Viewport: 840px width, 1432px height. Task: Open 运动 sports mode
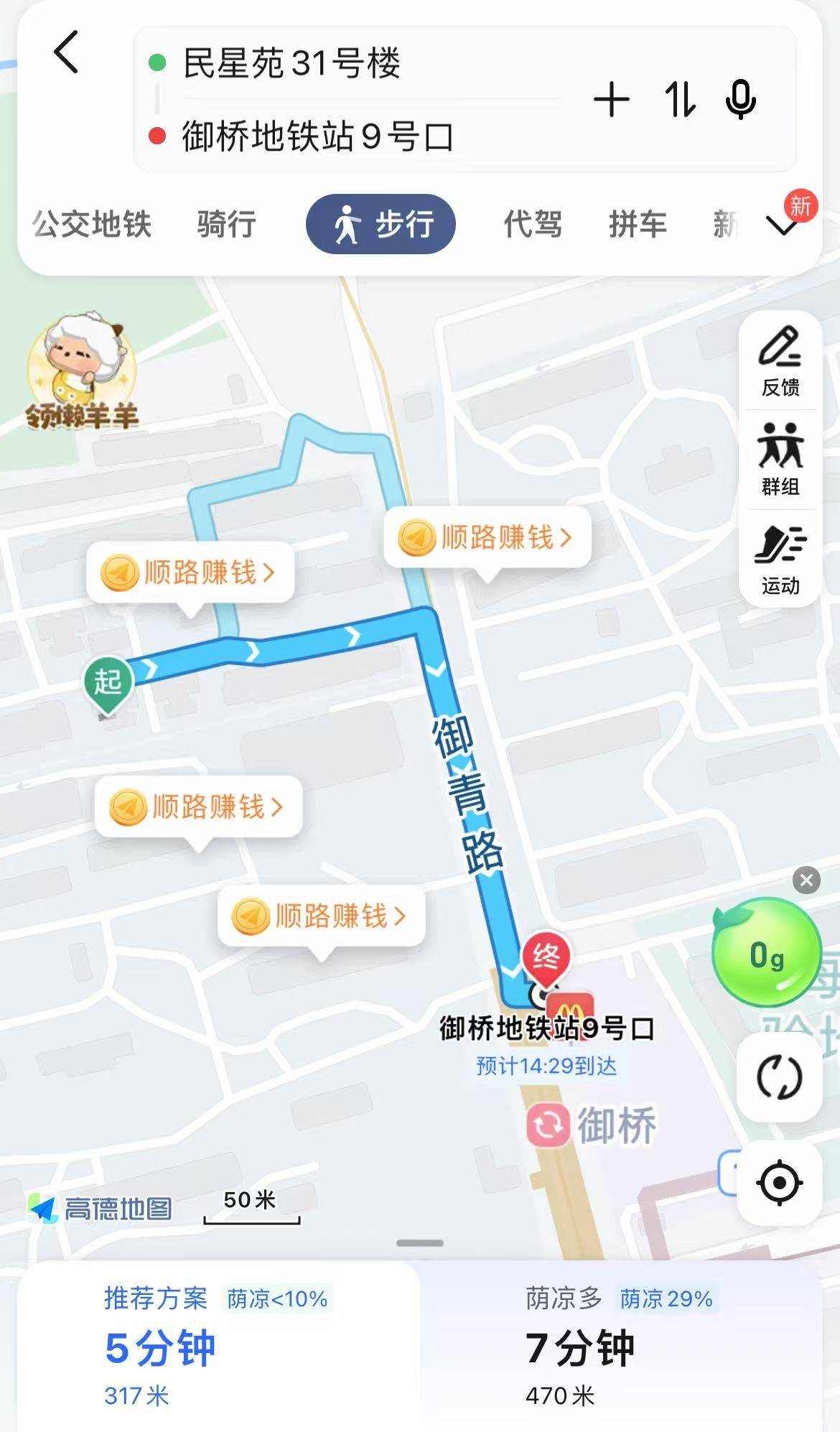pos(780,559)
